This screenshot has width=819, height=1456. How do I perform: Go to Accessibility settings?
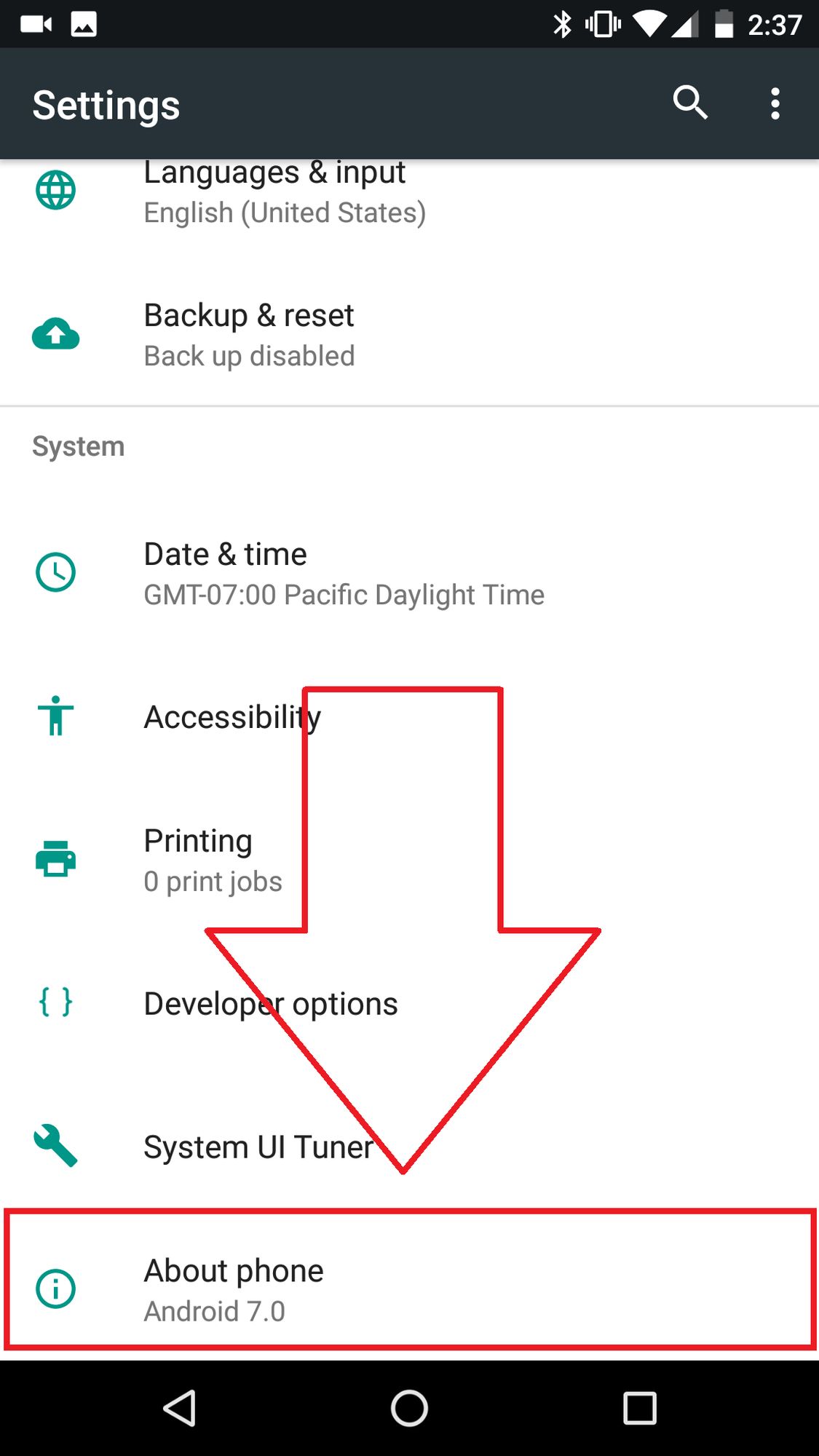click(x=232, y=717)
